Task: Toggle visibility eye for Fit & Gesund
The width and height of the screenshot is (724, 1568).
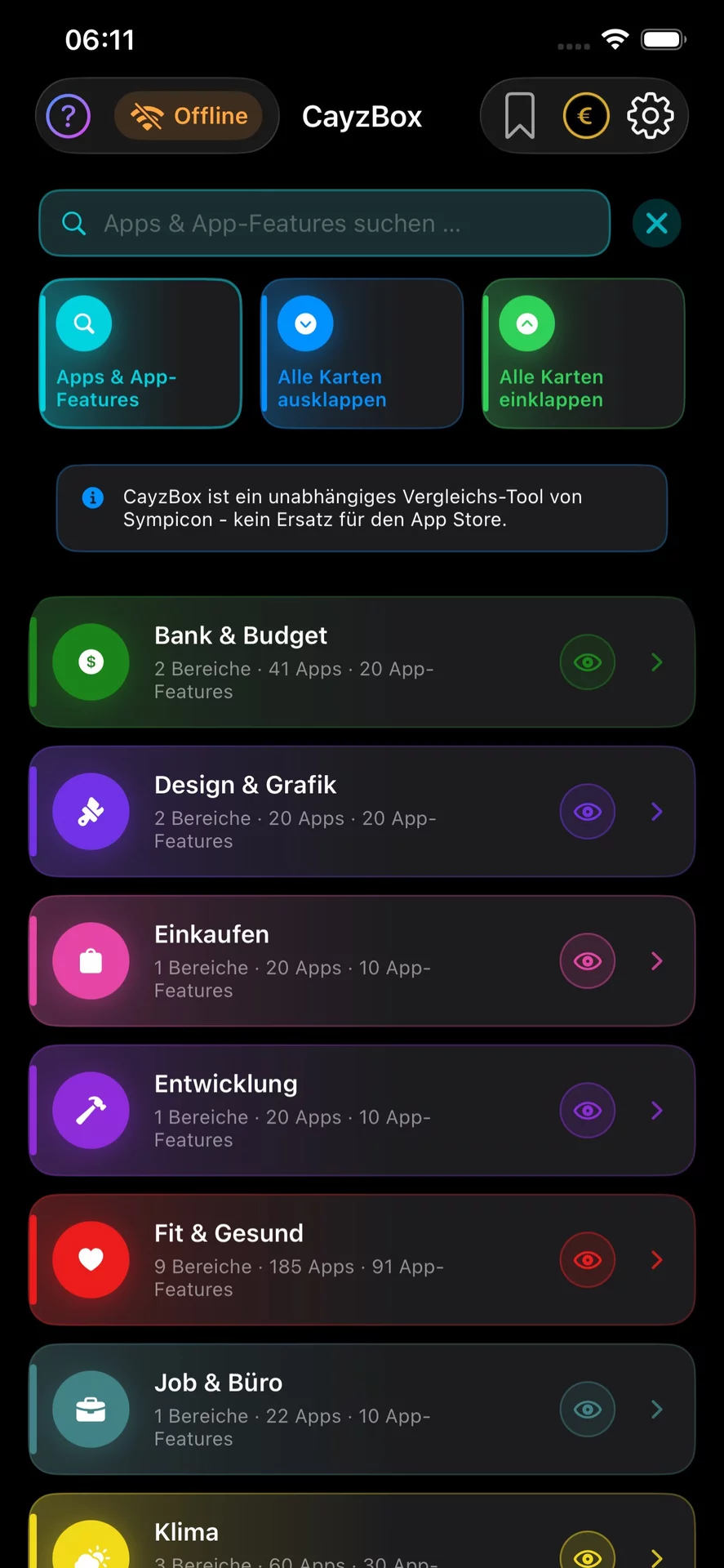Action: tap(588, 1260)
